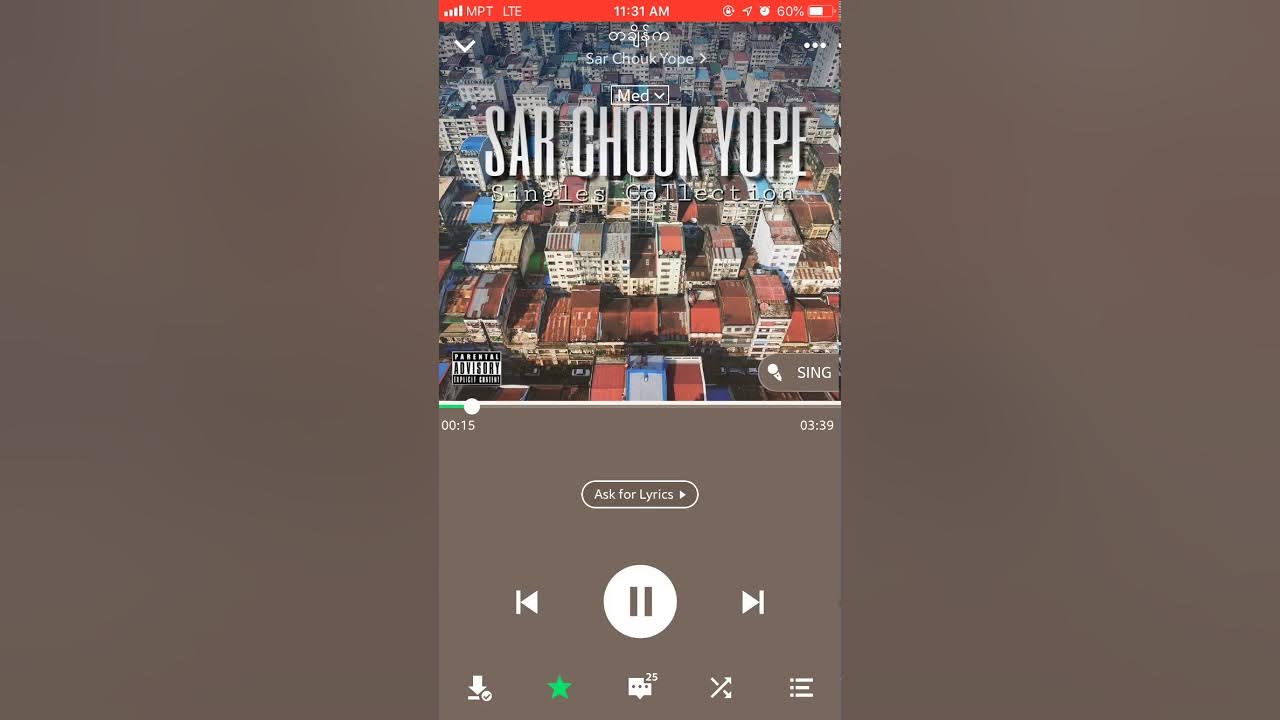This screenshot has width=1280, height=720.
Task: Open the play queue list
Action: click(801, 688)
